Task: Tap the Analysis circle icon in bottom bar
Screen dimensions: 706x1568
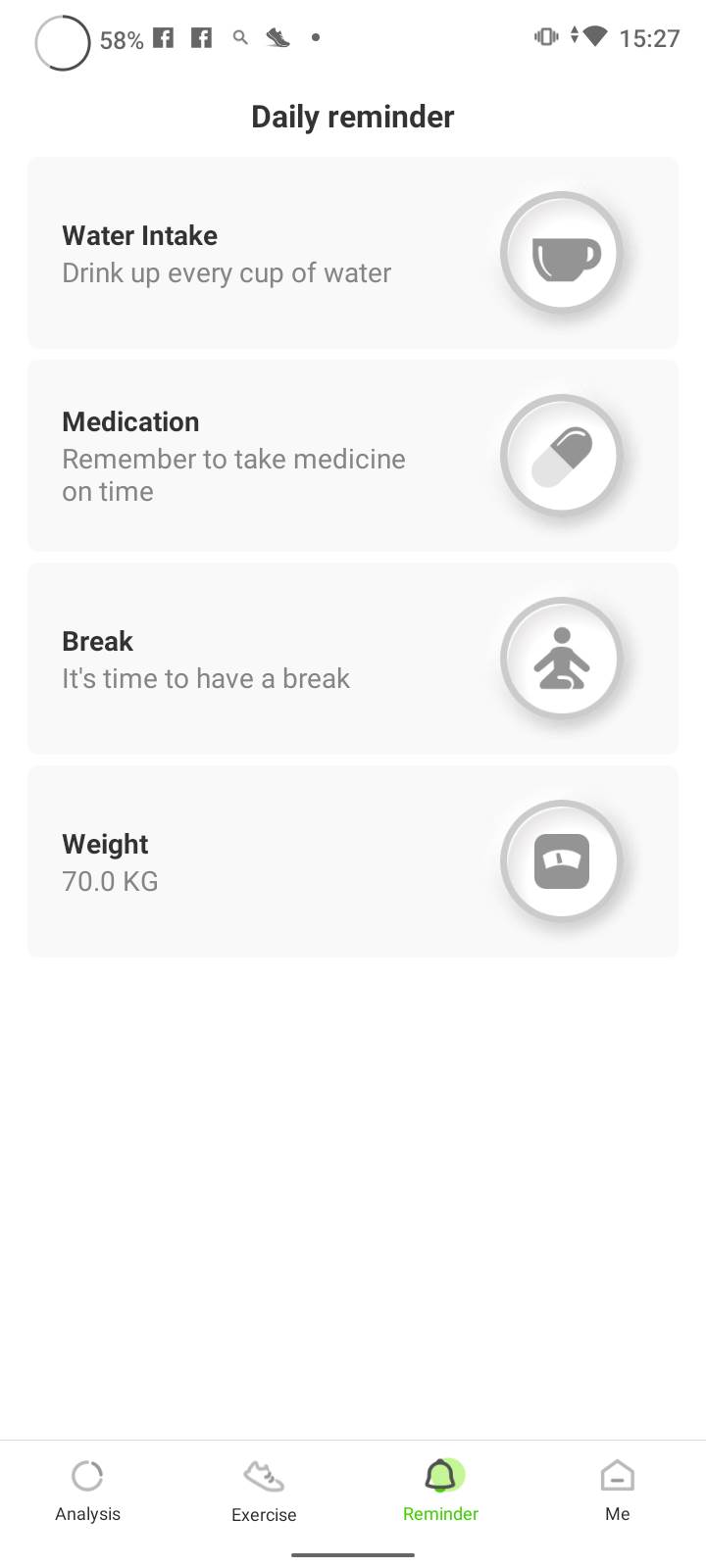Action: tap(87, 1475)
